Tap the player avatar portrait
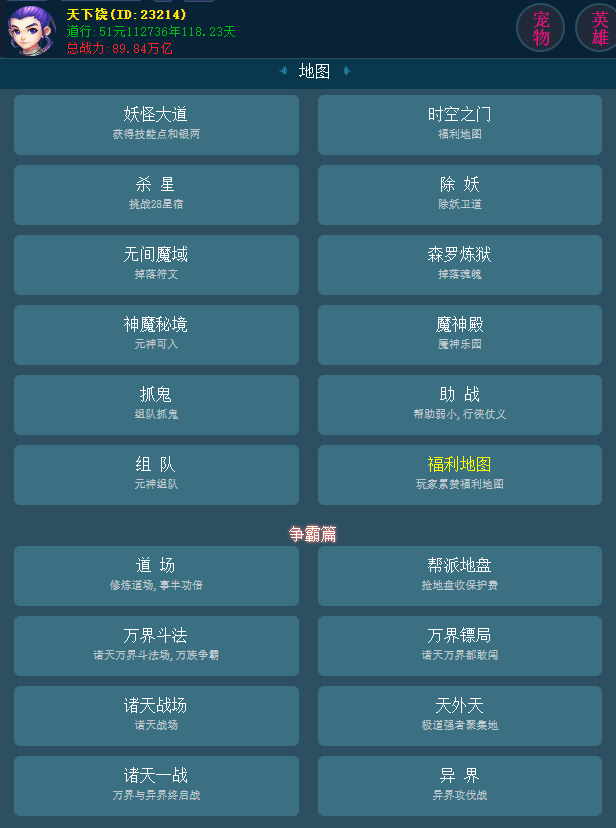This screenshot has height=828, width=616. pyautogui.click(x=30, y=30)
